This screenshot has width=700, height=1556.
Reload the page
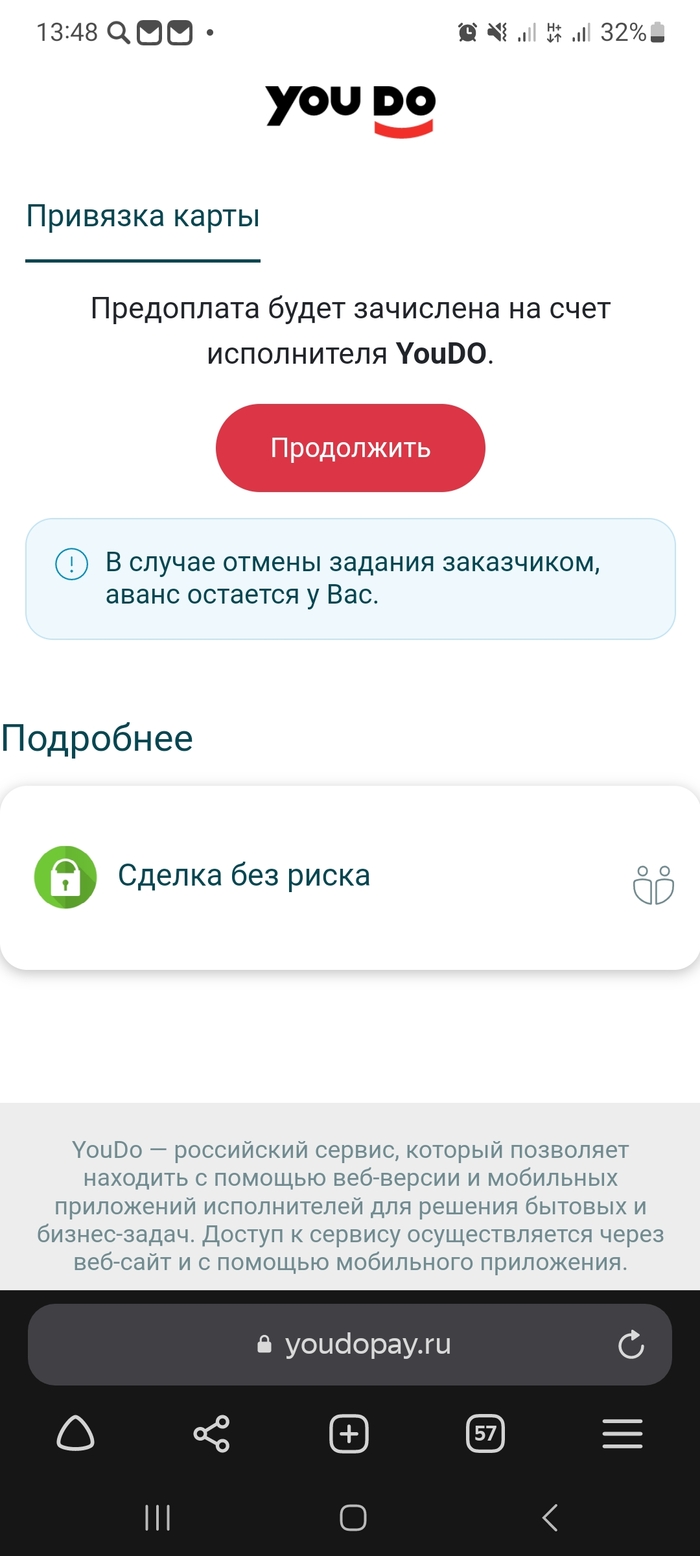coord(631,1345)
